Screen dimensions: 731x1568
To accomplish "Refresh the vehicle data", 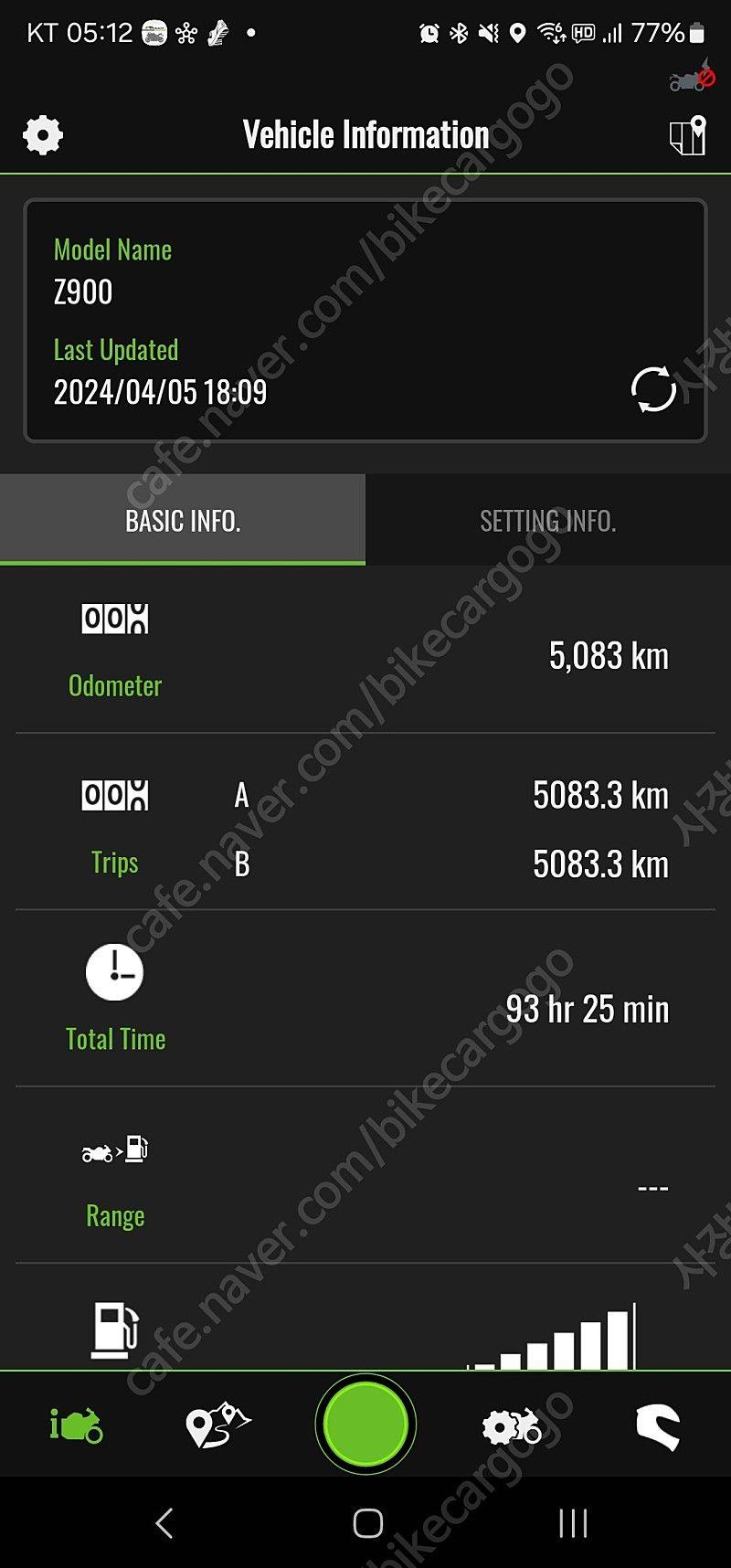I will [x=653, y=390].
